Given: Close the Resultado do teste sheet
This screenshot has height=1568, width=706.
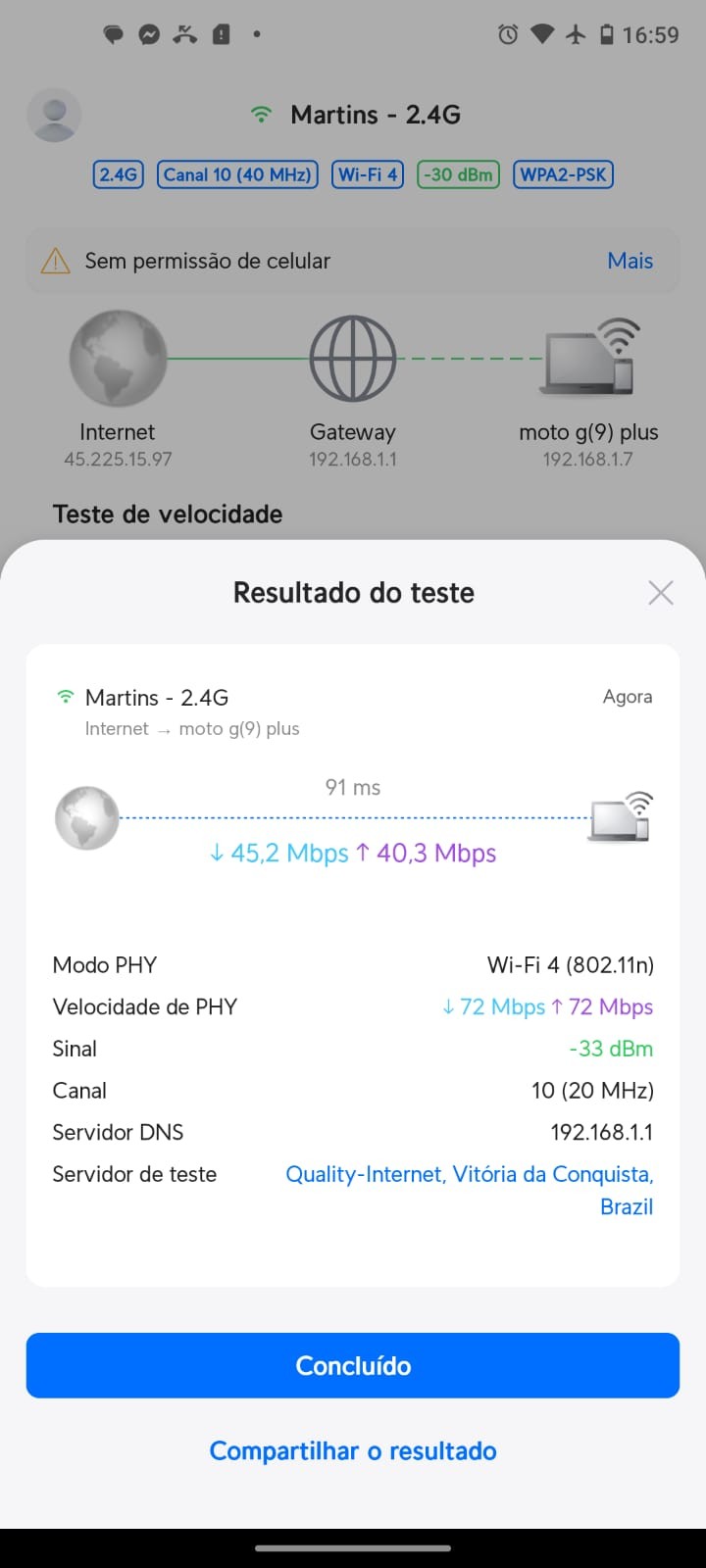Looking at the screenshot, I should point(660,593).
